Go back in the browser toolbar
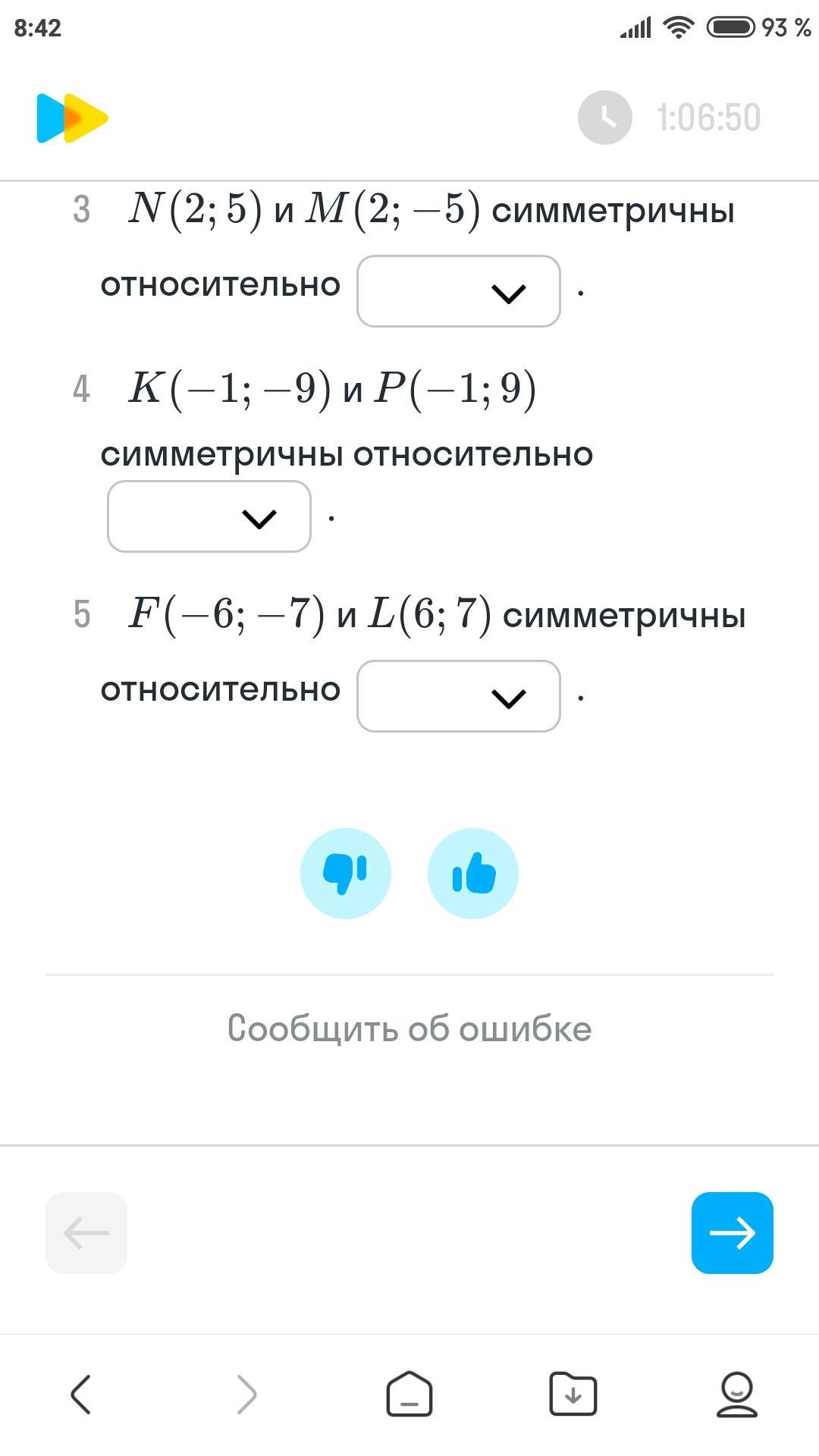Screen dimensions: 819x1456 tap(81, 1394)
